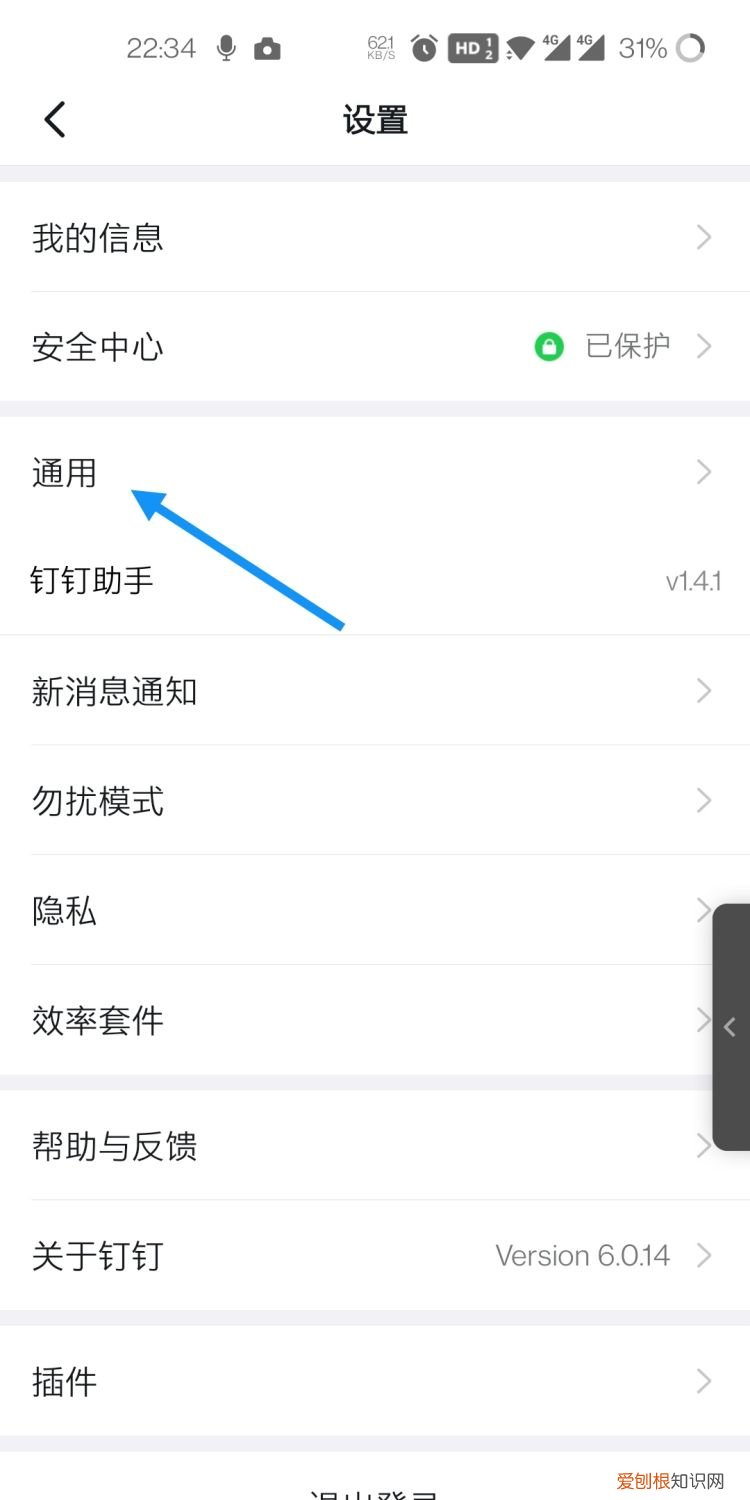Tap the first 4G signal icon
This screenshot has width=750, height=1500.
click(556, 45)
